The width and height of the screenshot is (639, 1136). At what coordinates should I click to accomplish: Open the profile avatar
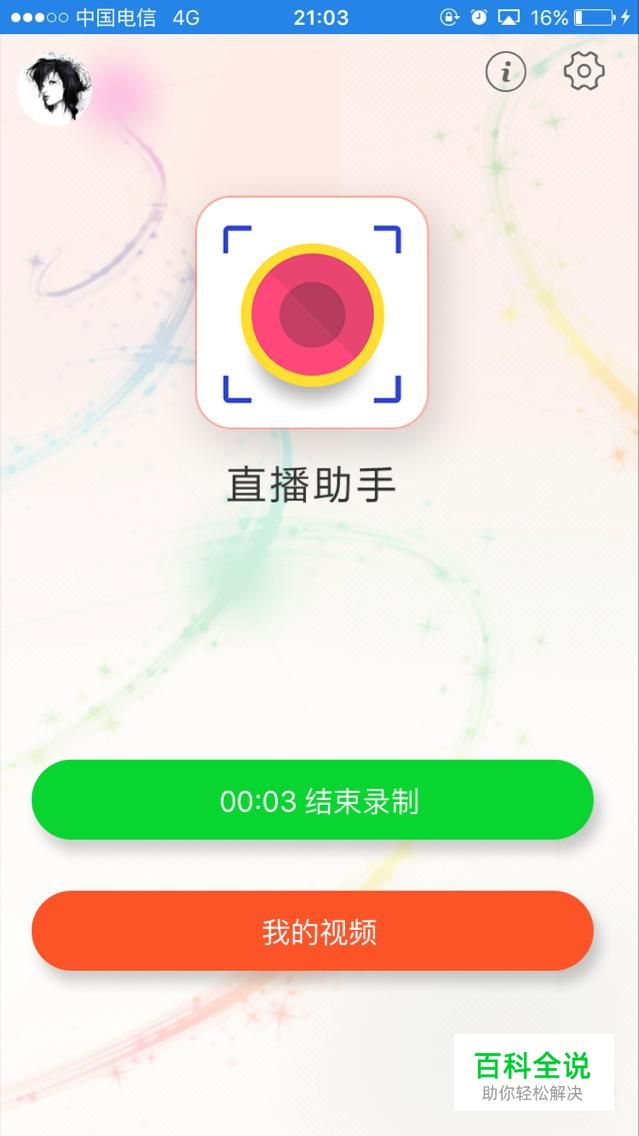(54, 88)
